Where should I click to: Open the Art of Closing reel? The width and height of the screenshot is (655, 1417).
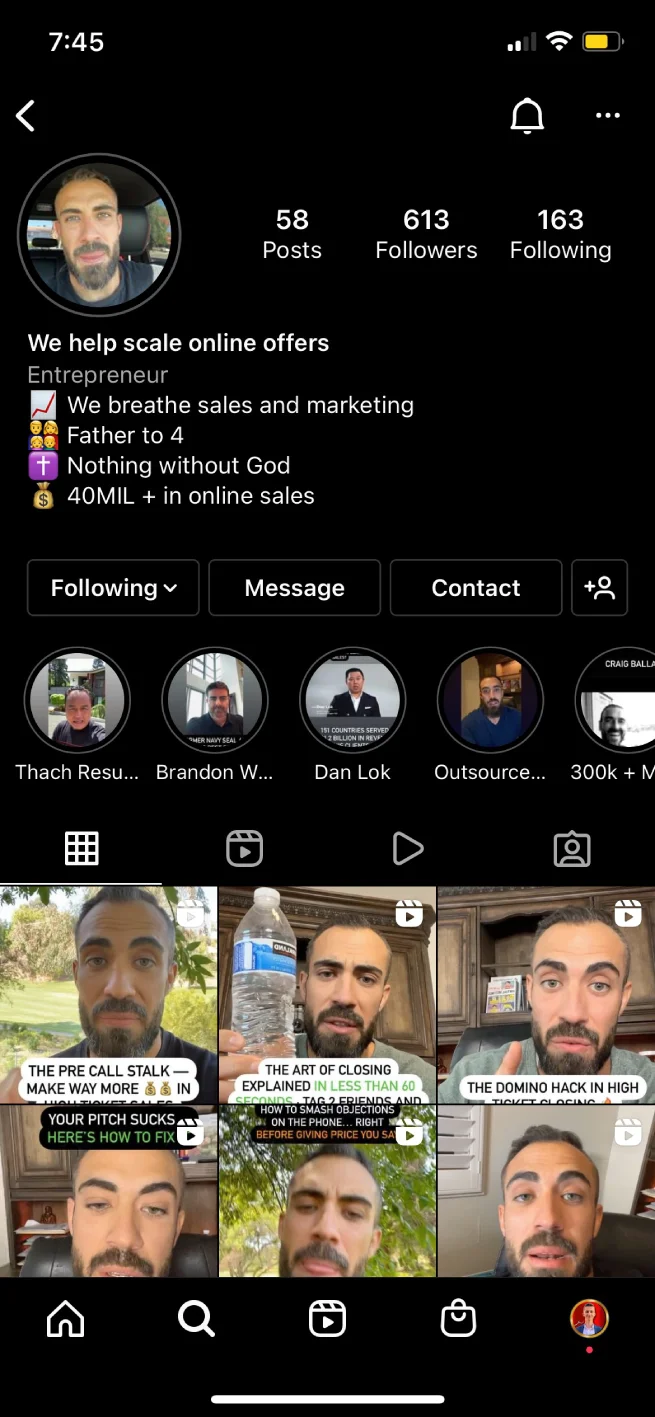click(x=327, y=994)
